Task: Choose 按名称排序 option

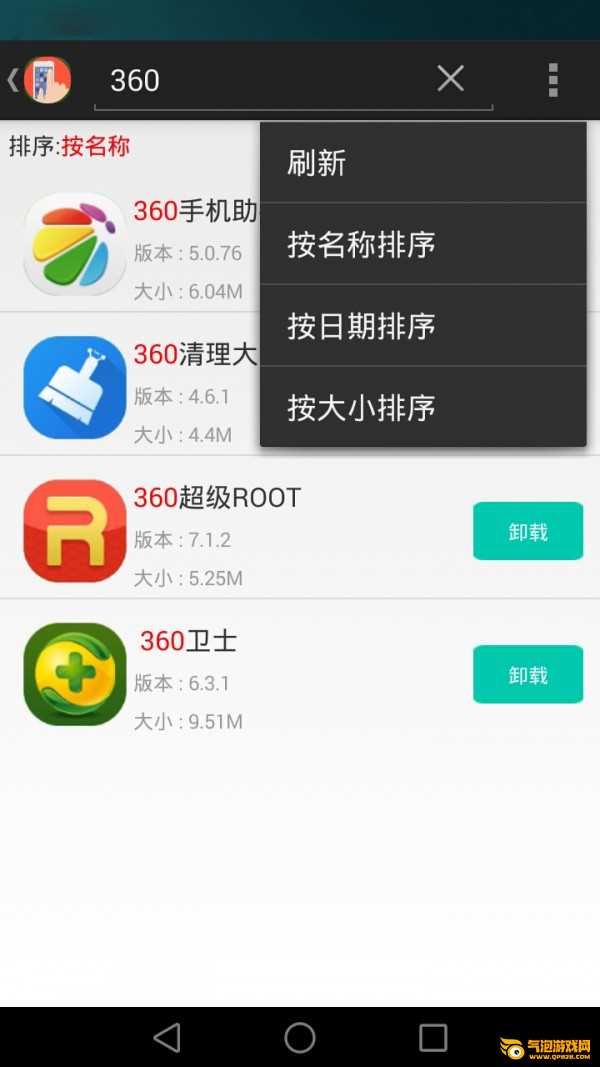Action: click(x=423, y=244)
